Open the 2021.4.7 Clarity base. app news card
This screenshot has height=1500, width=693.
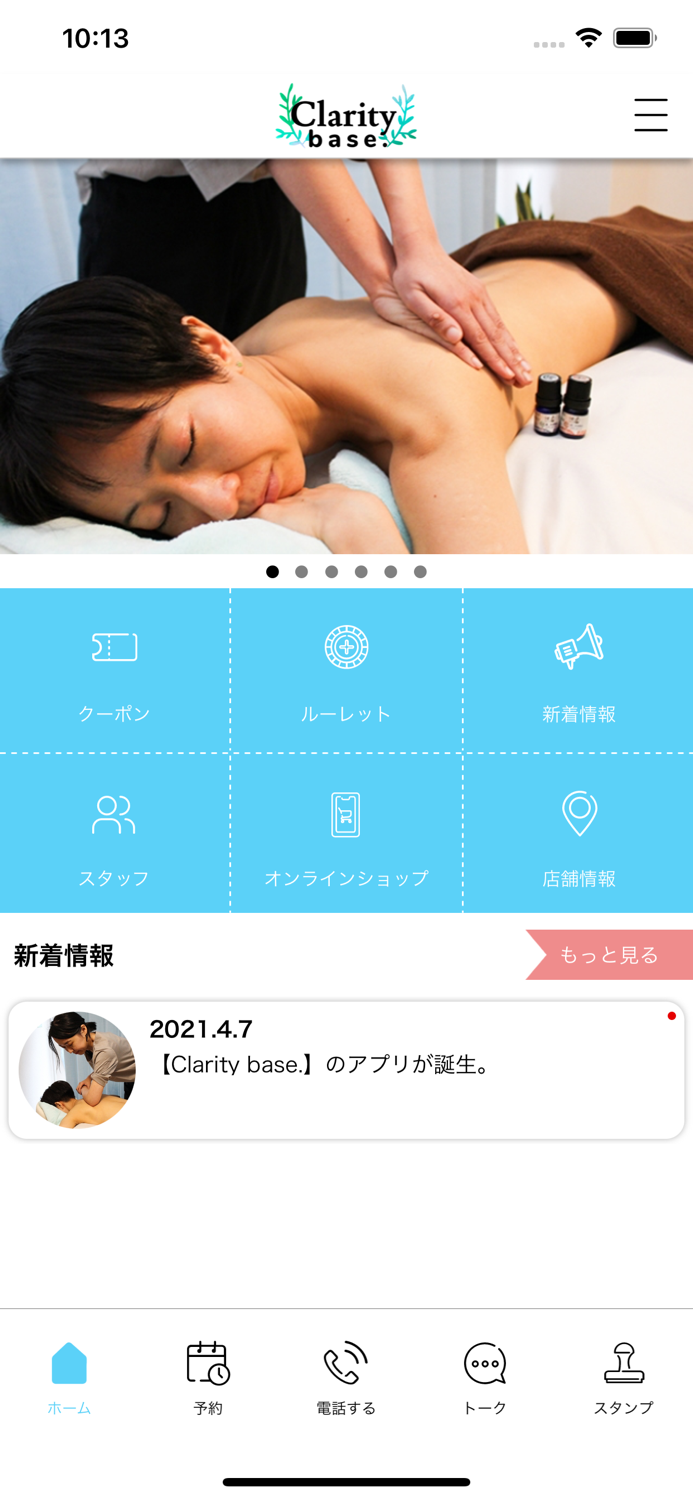click(x=346, y=1070)
